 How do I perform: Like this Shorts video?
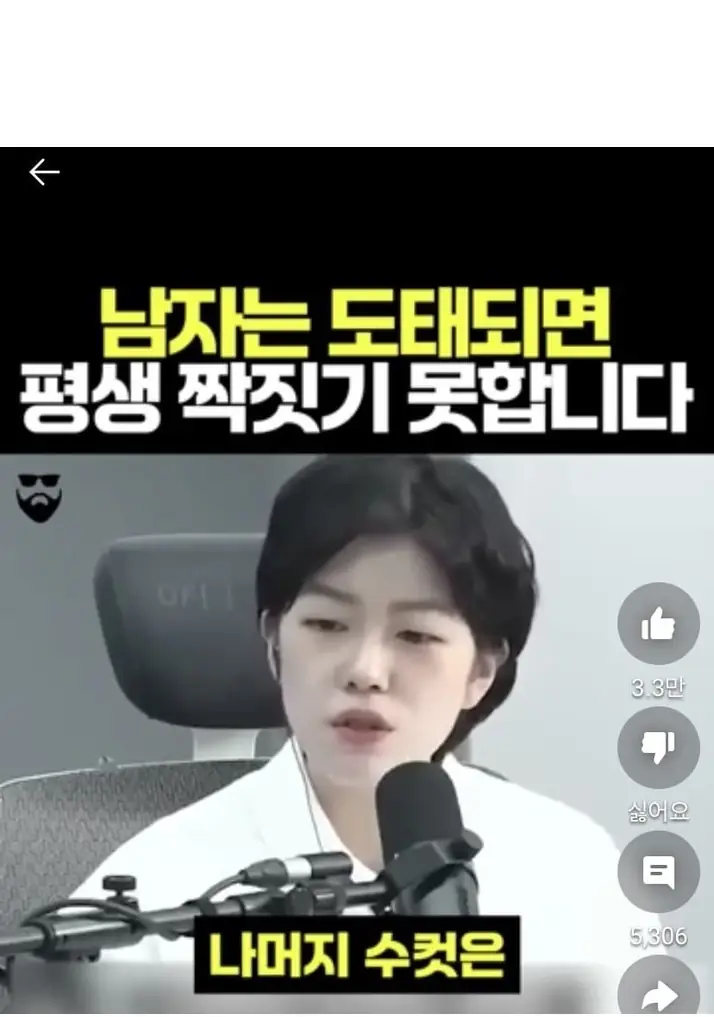point(658,624)
